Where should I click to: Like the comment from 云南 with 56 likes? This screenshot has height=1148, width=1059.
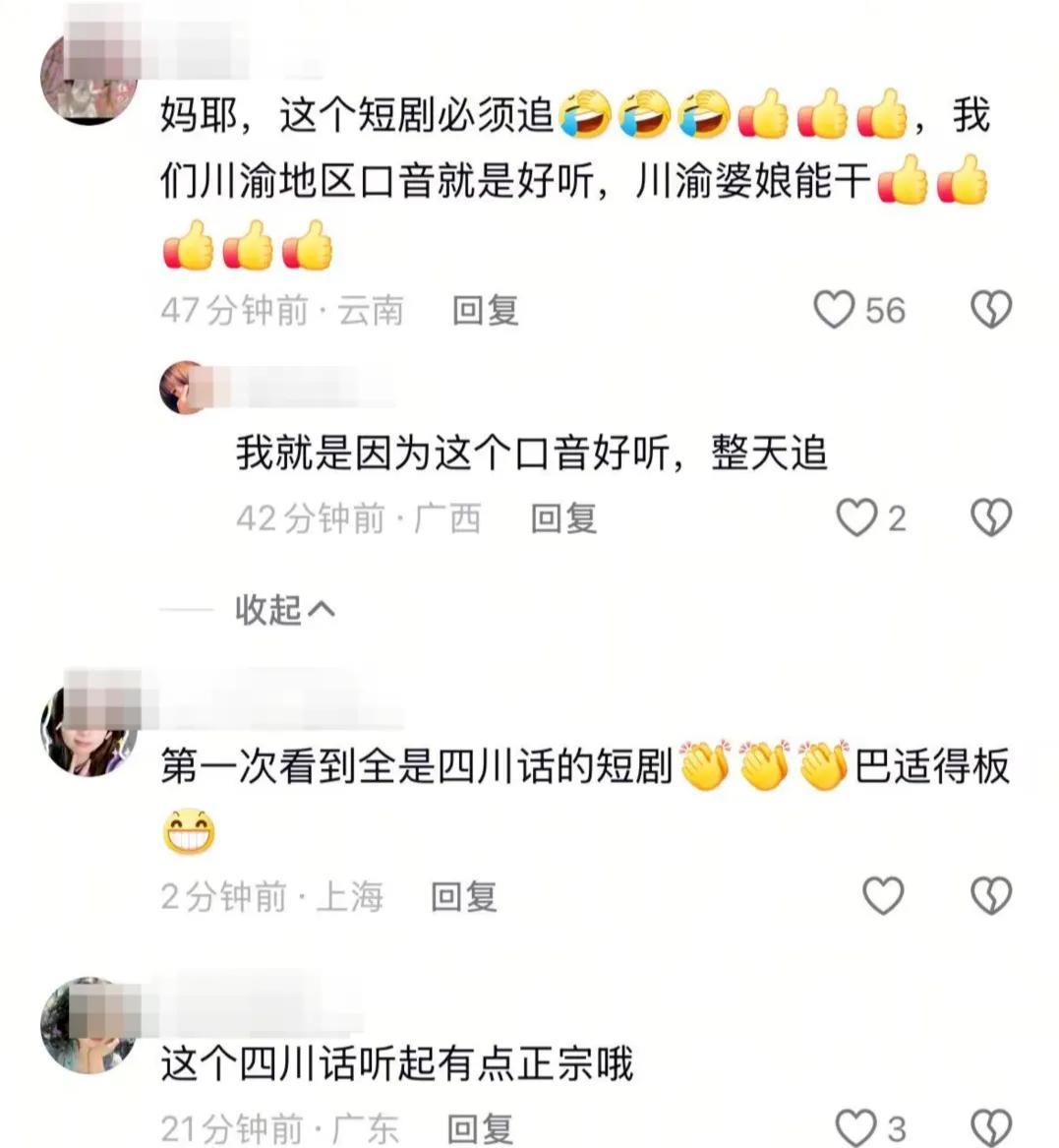[x=834, y=310]
